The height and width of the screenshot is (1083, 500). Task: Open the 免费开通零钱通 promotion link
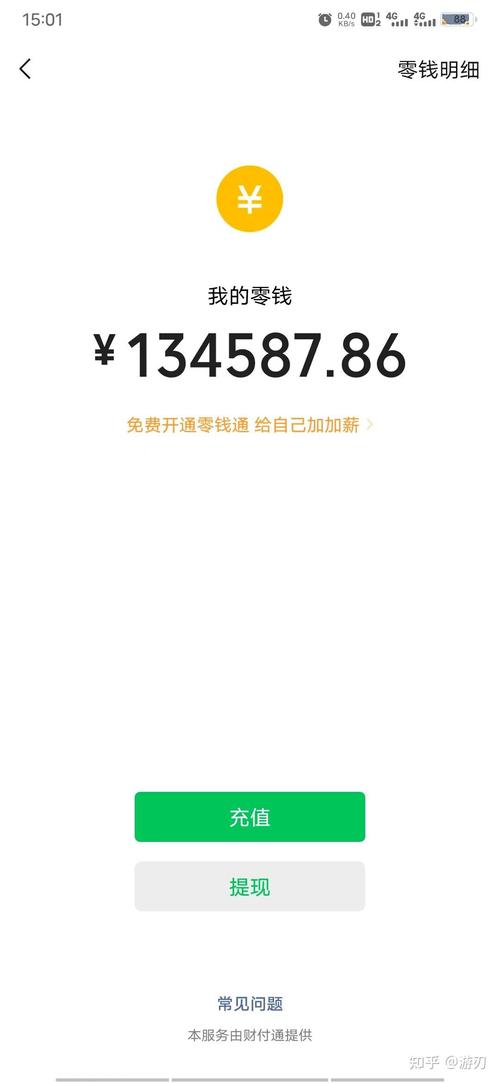pos(249,425)
